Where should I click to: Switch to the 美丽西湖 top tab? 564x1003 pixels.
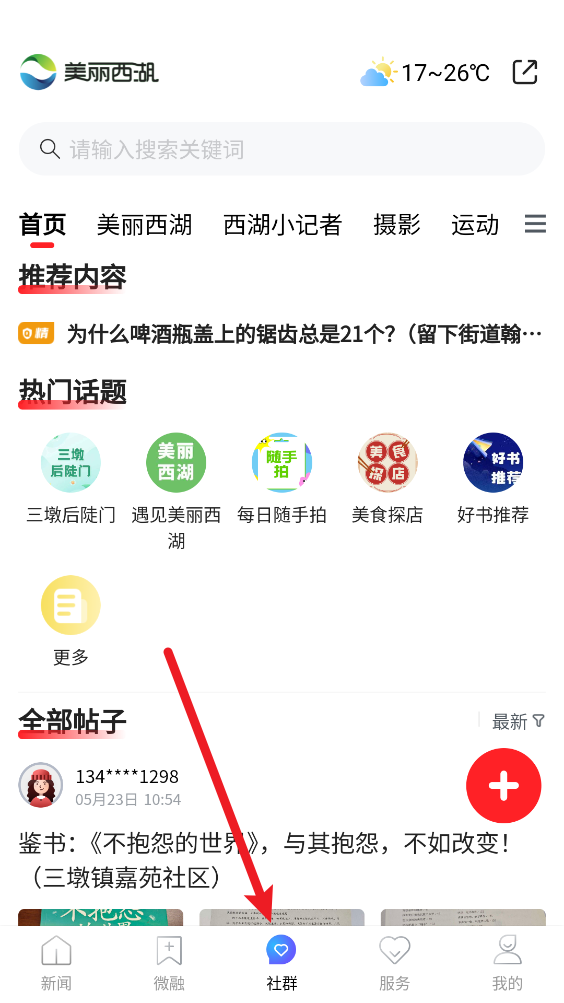coord(144,225)
